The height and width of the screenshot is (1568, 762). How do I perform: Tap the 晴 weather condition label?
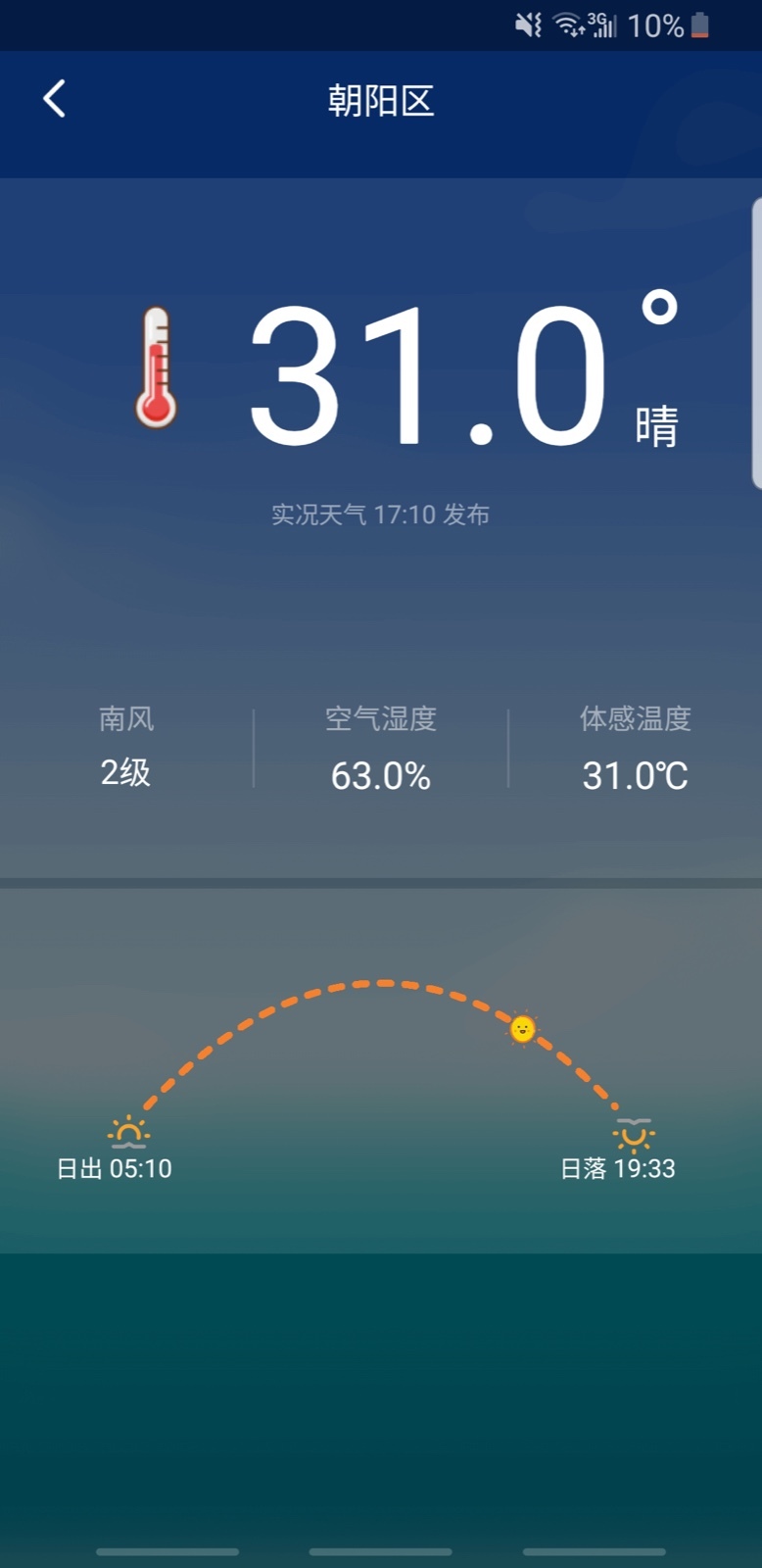pos(655,428)
